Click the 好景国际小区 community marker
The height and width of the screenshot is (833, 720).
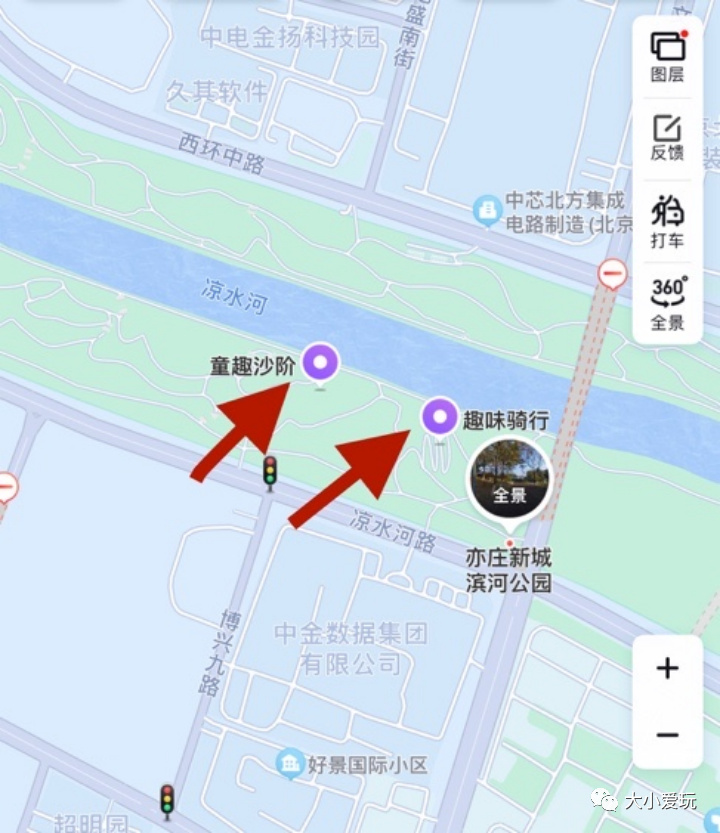click(x=290, y=763)
